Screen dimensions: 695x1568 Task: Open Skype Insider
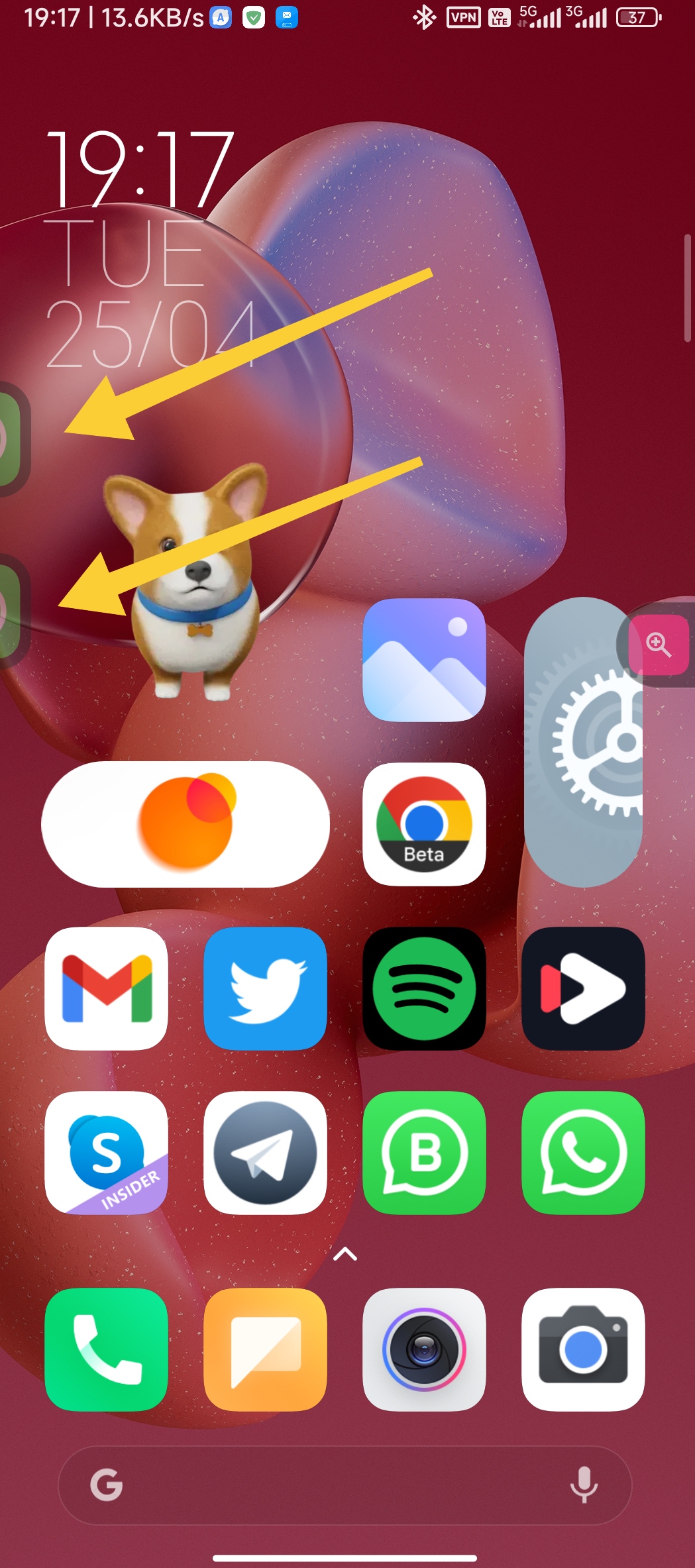coord(106,1153)
